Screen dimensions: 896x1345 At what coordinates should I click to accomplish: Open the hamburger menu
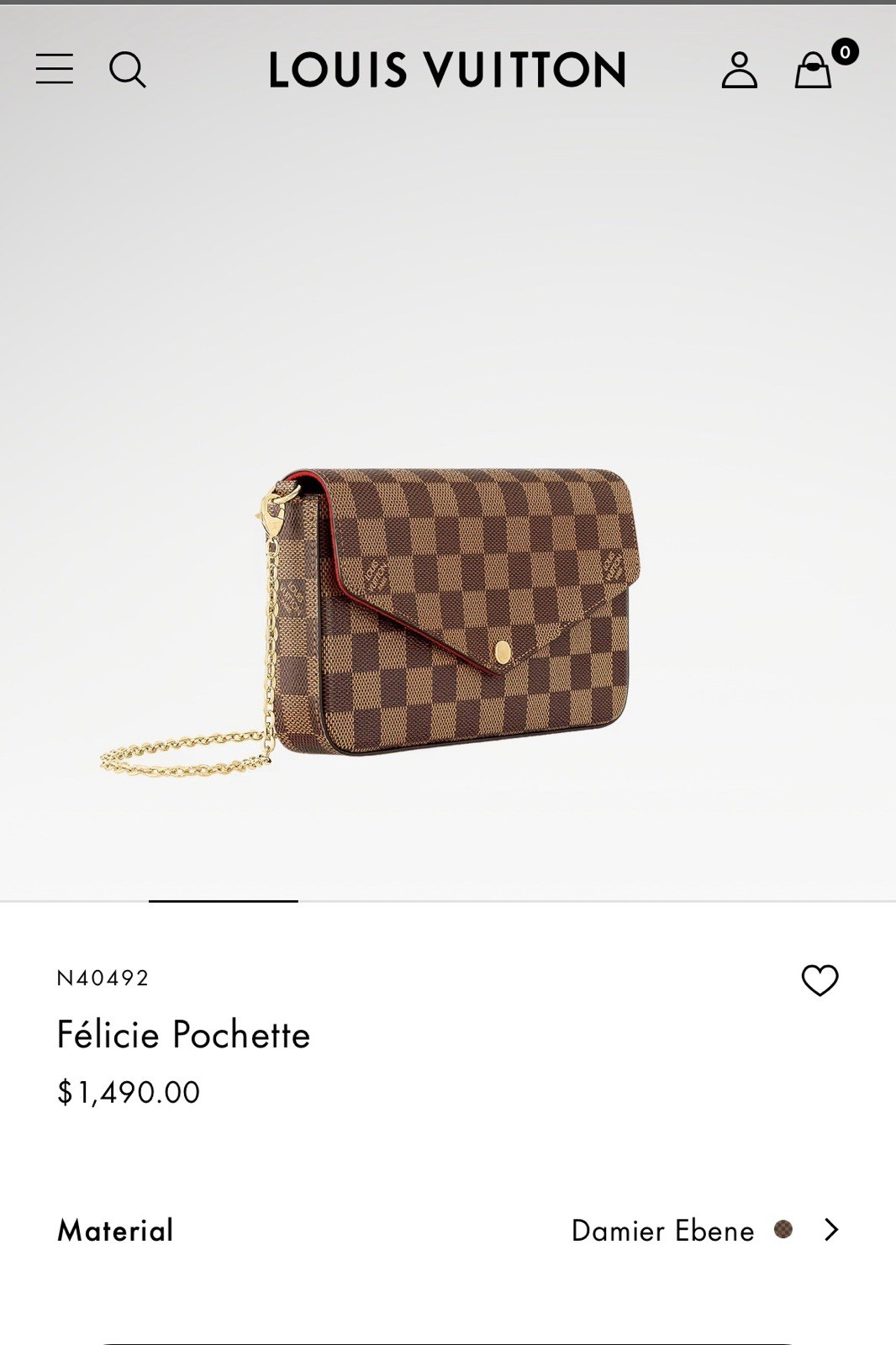click(55, 69)
